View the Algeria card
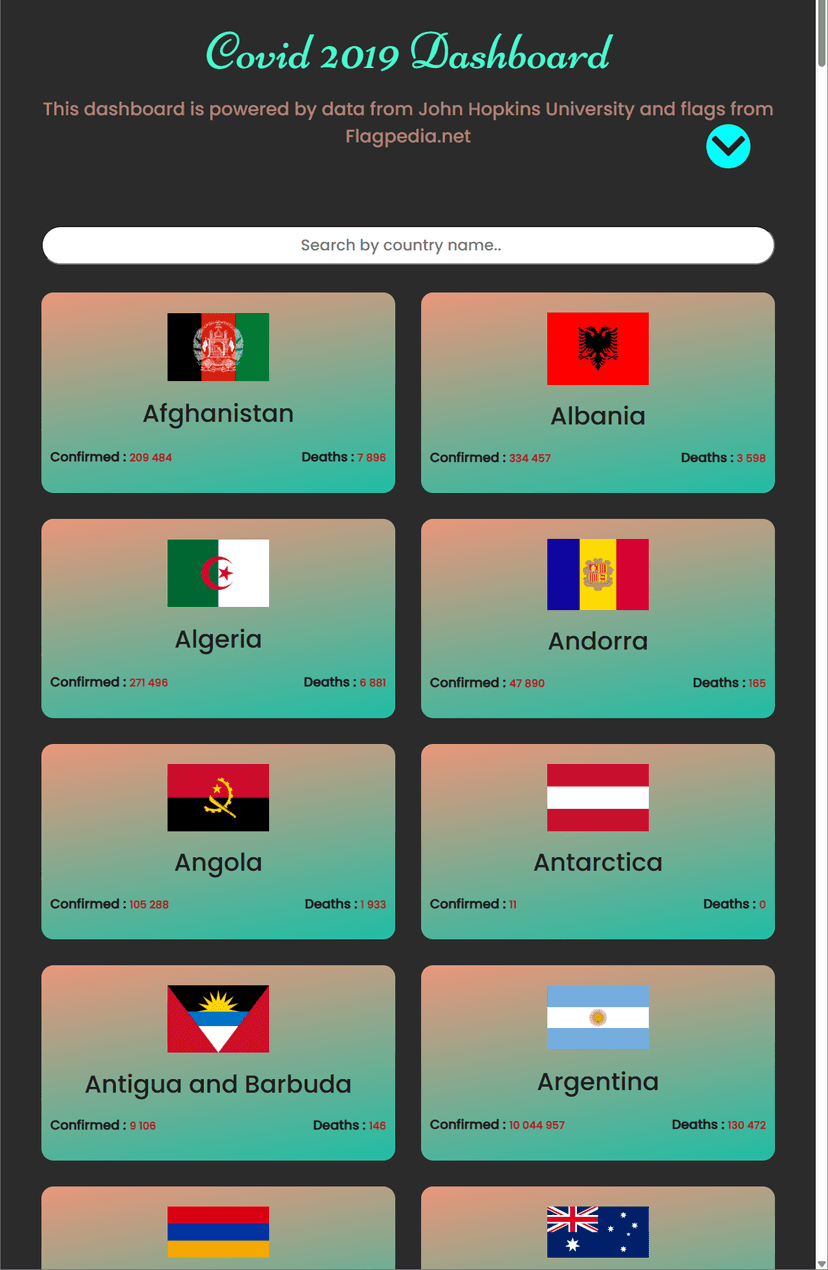The width and height of the screenshot is (828, 1270). [218, 618]
